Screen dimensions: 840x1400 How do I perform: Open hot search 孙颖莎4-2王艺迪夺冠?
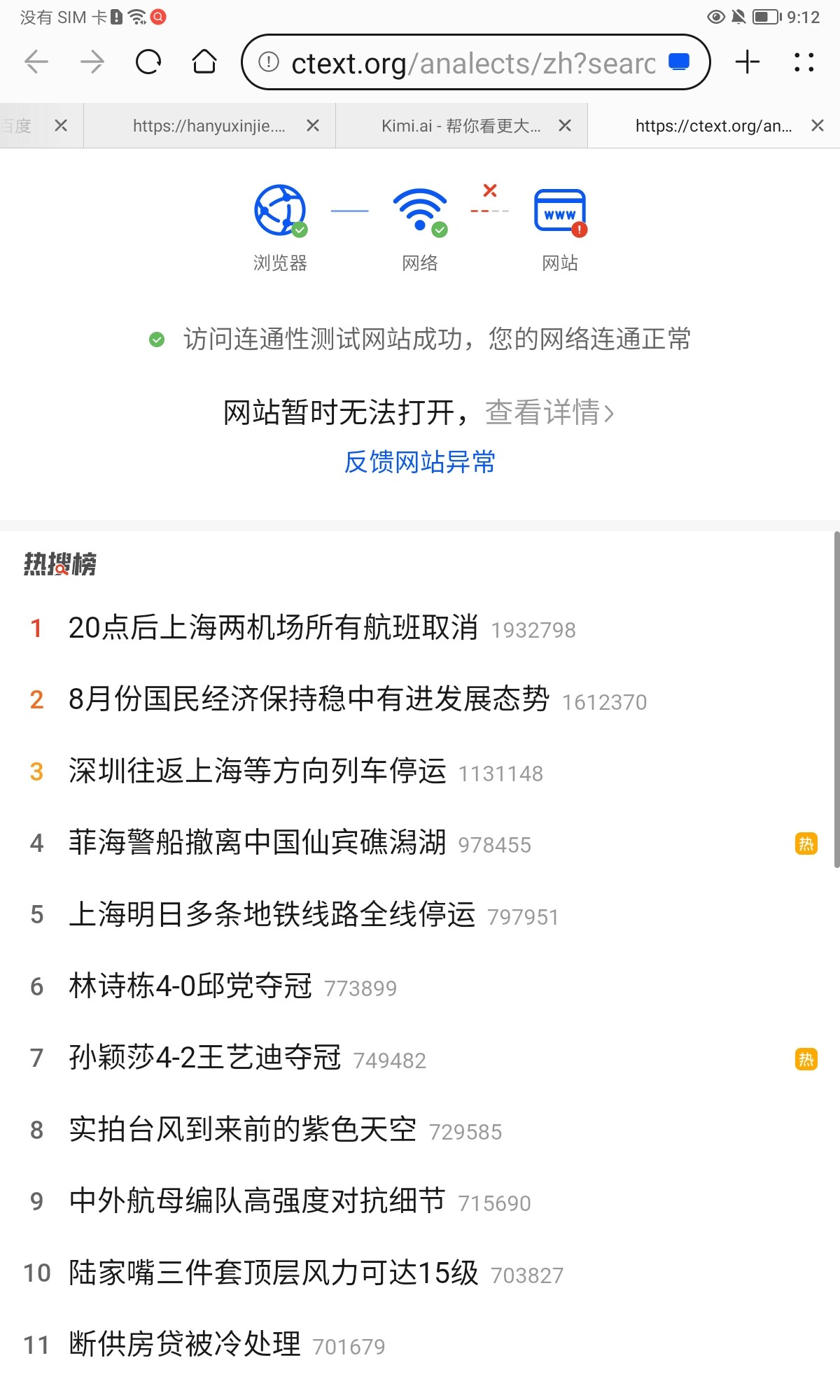[204, 1058]
